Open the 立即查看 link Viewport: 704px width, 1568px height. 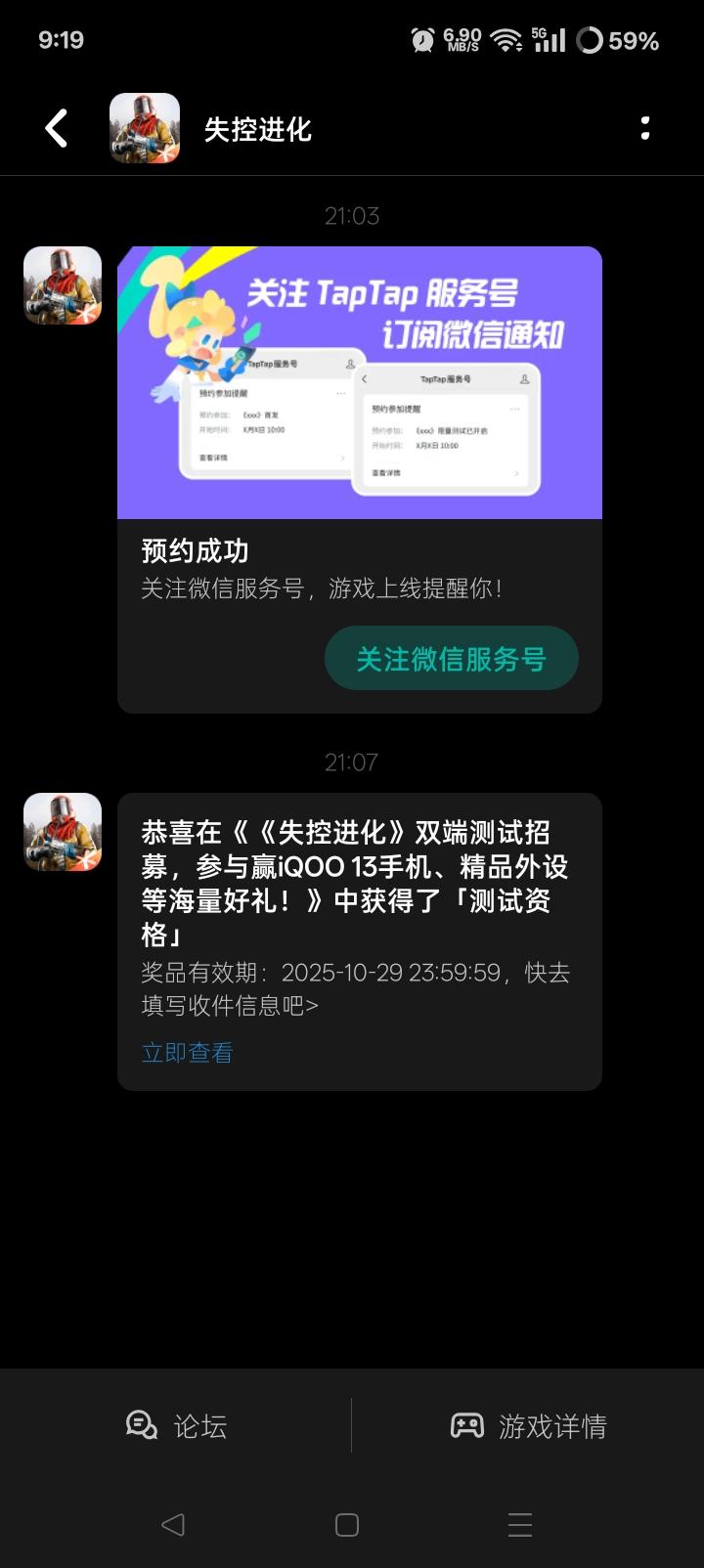187,1053
